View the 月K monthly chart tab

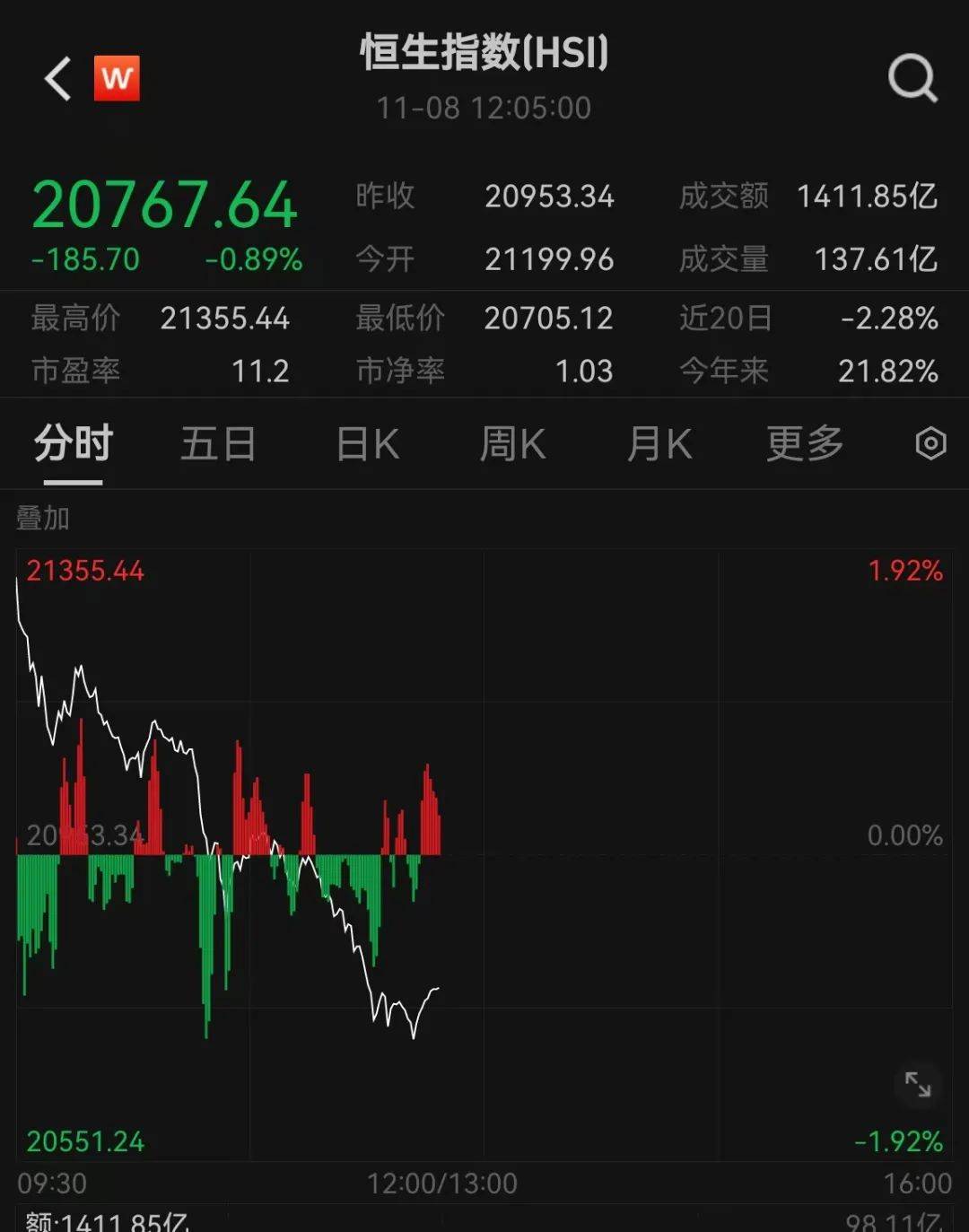point(659,443)
